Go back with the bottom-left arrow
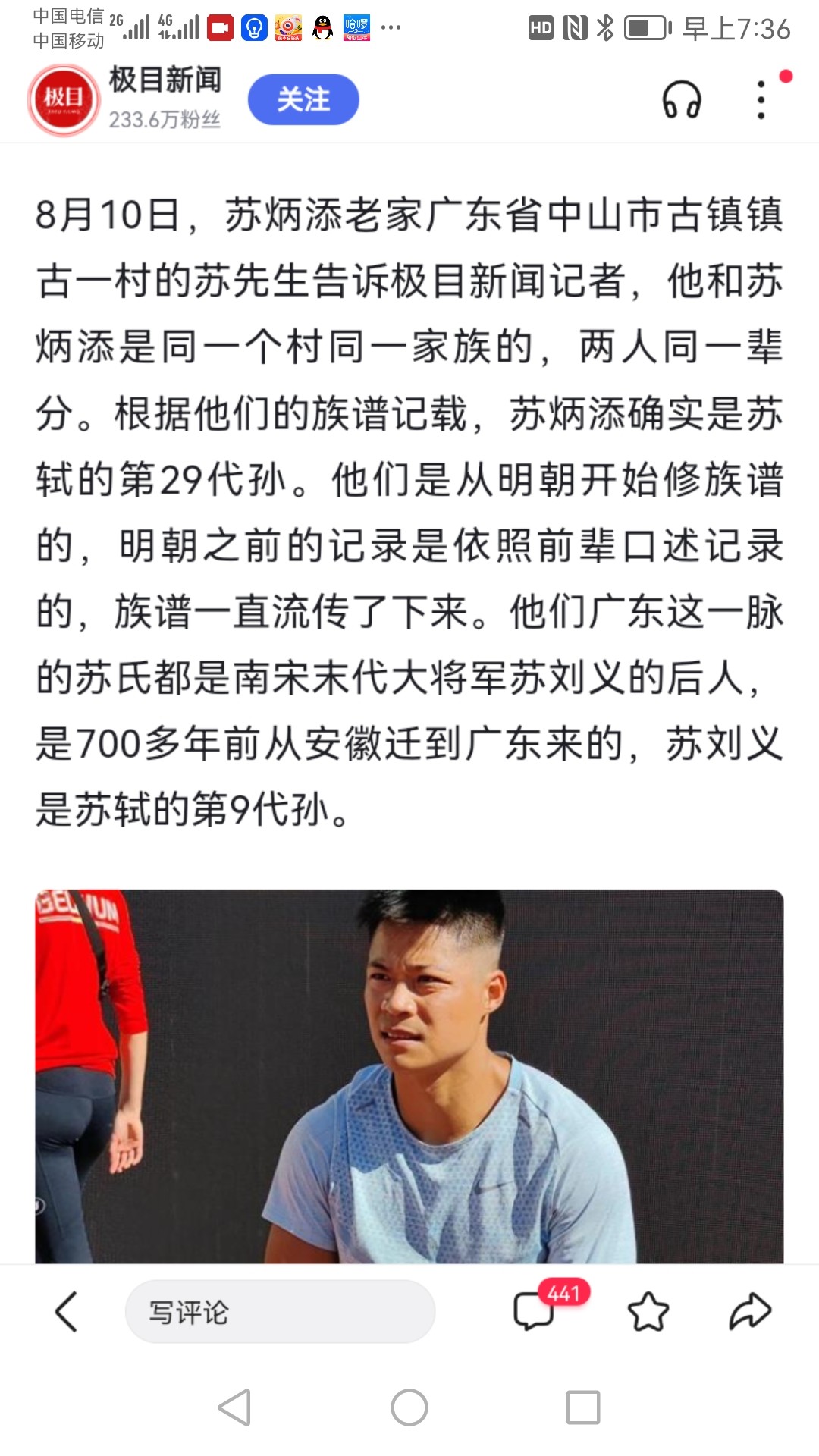The height and width of the screenshot is (1456, 819). coord(67,1311)
